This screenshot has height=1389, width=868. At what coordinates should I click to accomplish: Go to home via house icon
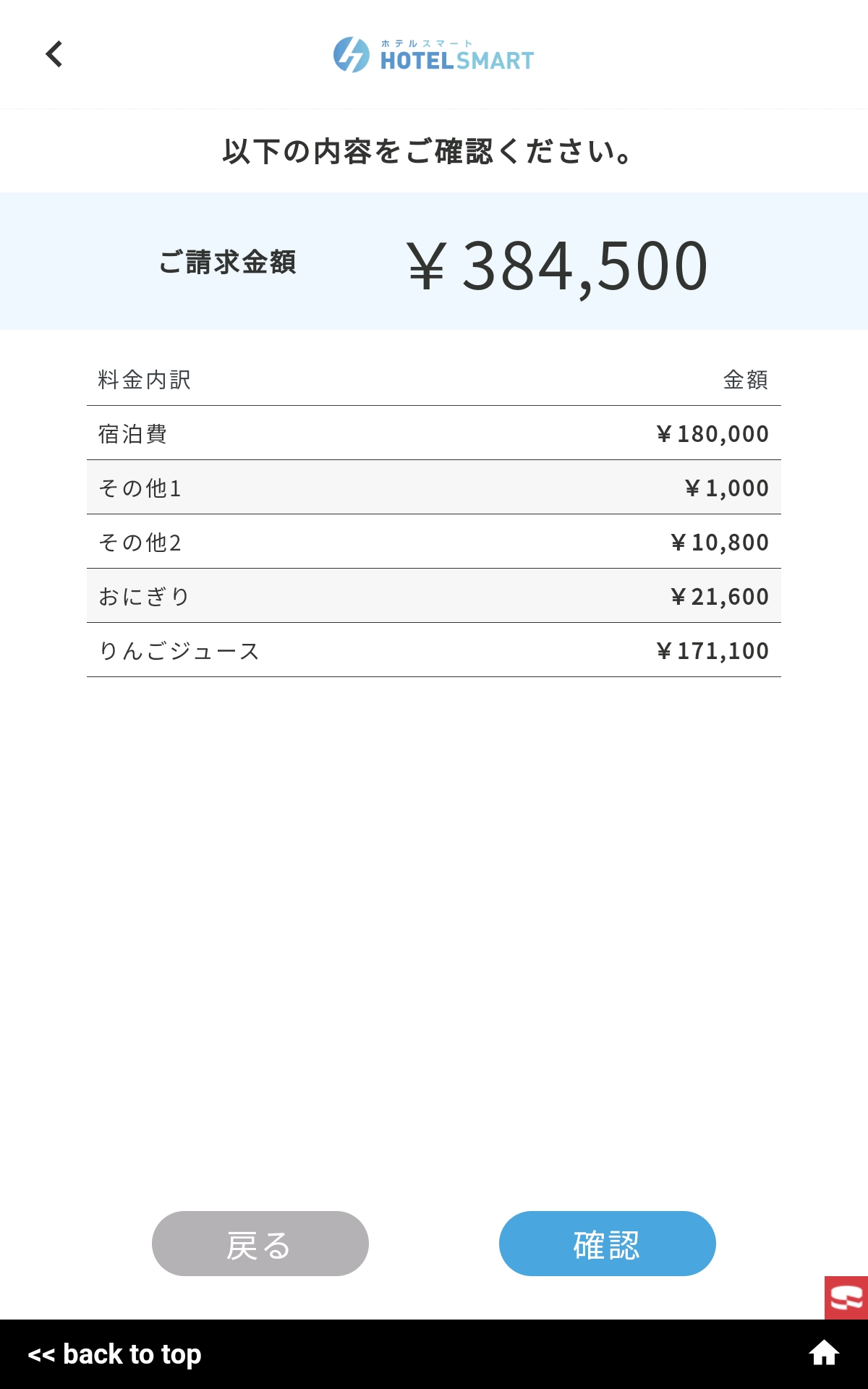[x=823, y=1353]
